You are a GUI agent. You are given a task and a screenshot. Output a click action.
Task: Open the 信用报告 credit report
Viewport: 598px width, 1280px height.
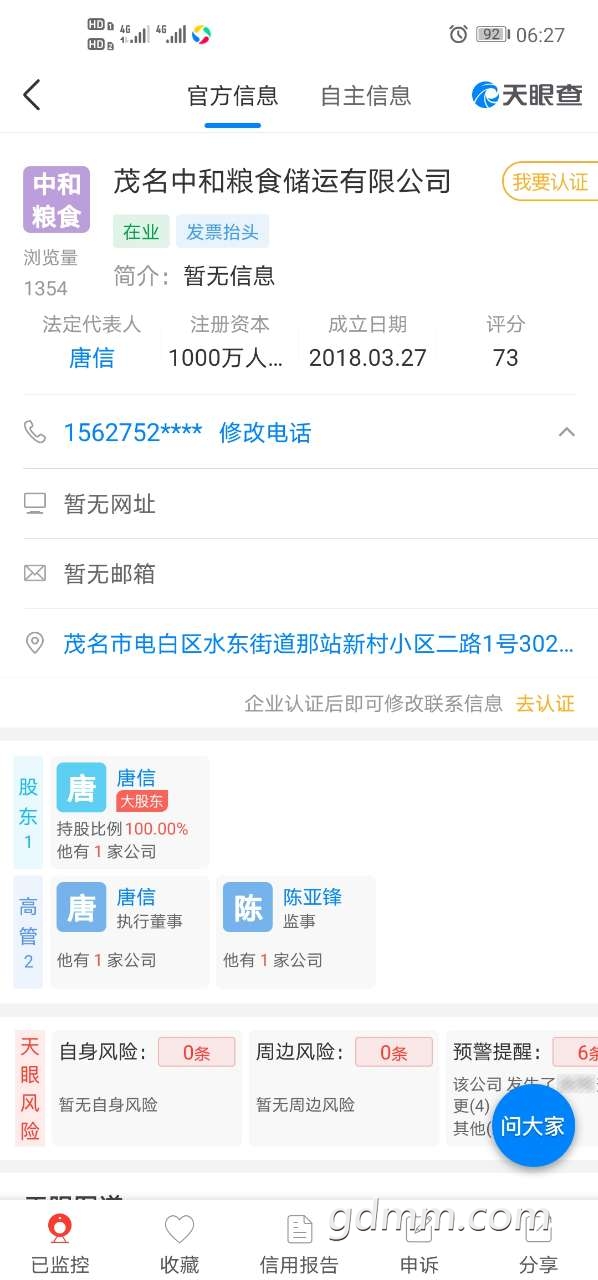tap(299, 1243)
